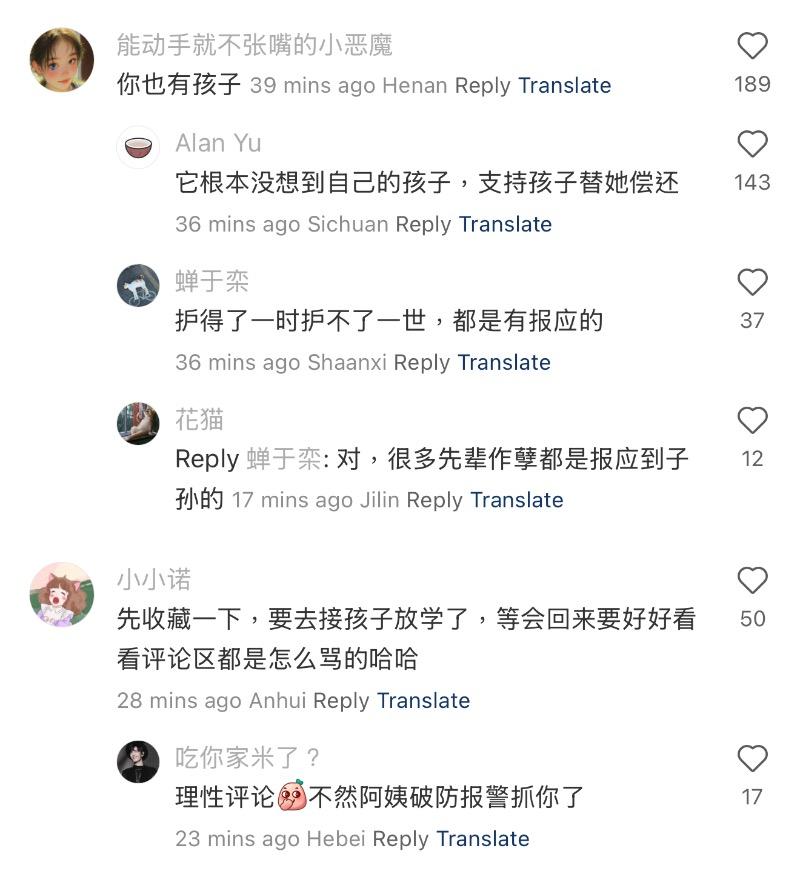
Task: Like the reply from 吃你家米了？
Action: (752, 758)
